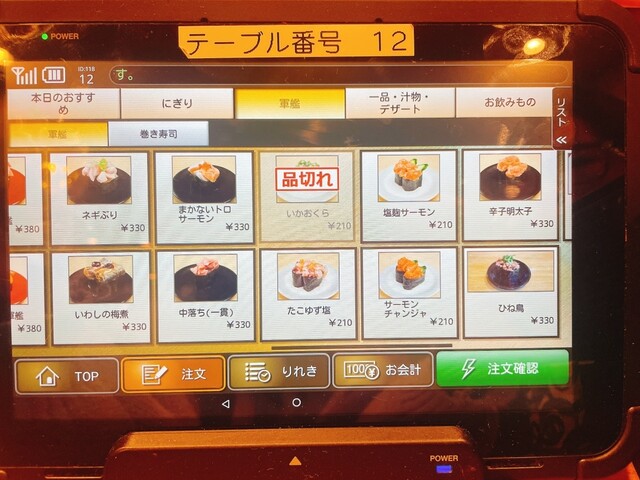The image size is (640, 480).
Task: Open the 巻き寿司 sub-tab
Action: tap(158, 133)
